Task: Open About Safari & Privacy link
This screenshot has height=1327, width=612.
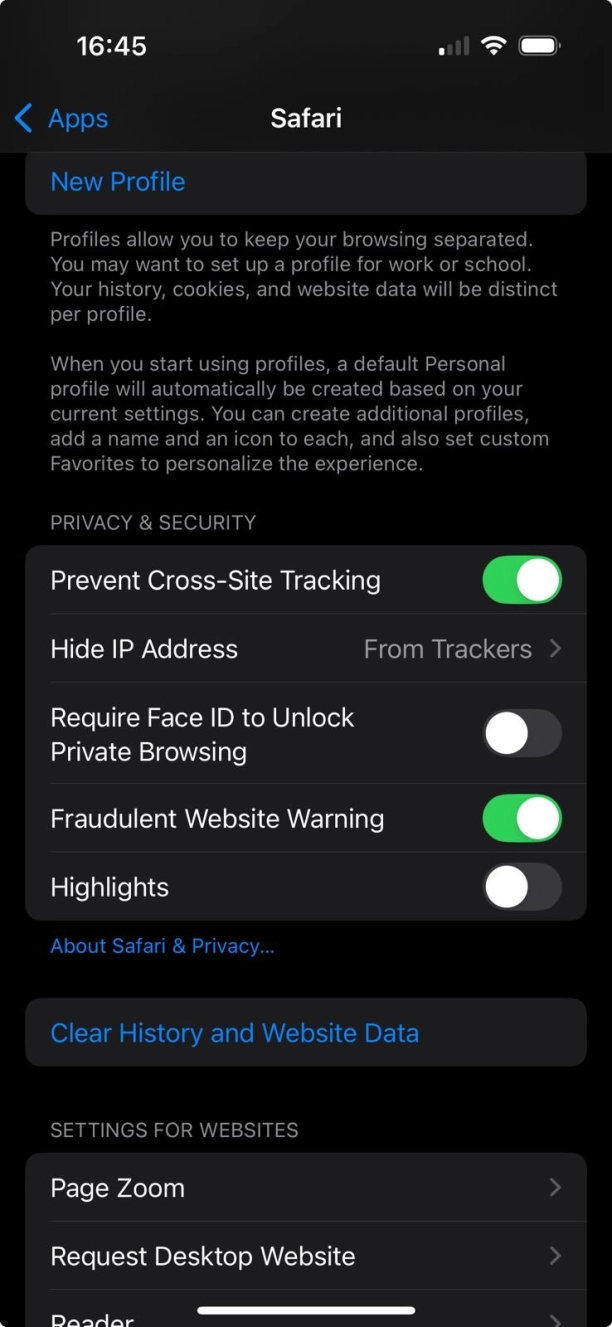Action: 162,946
